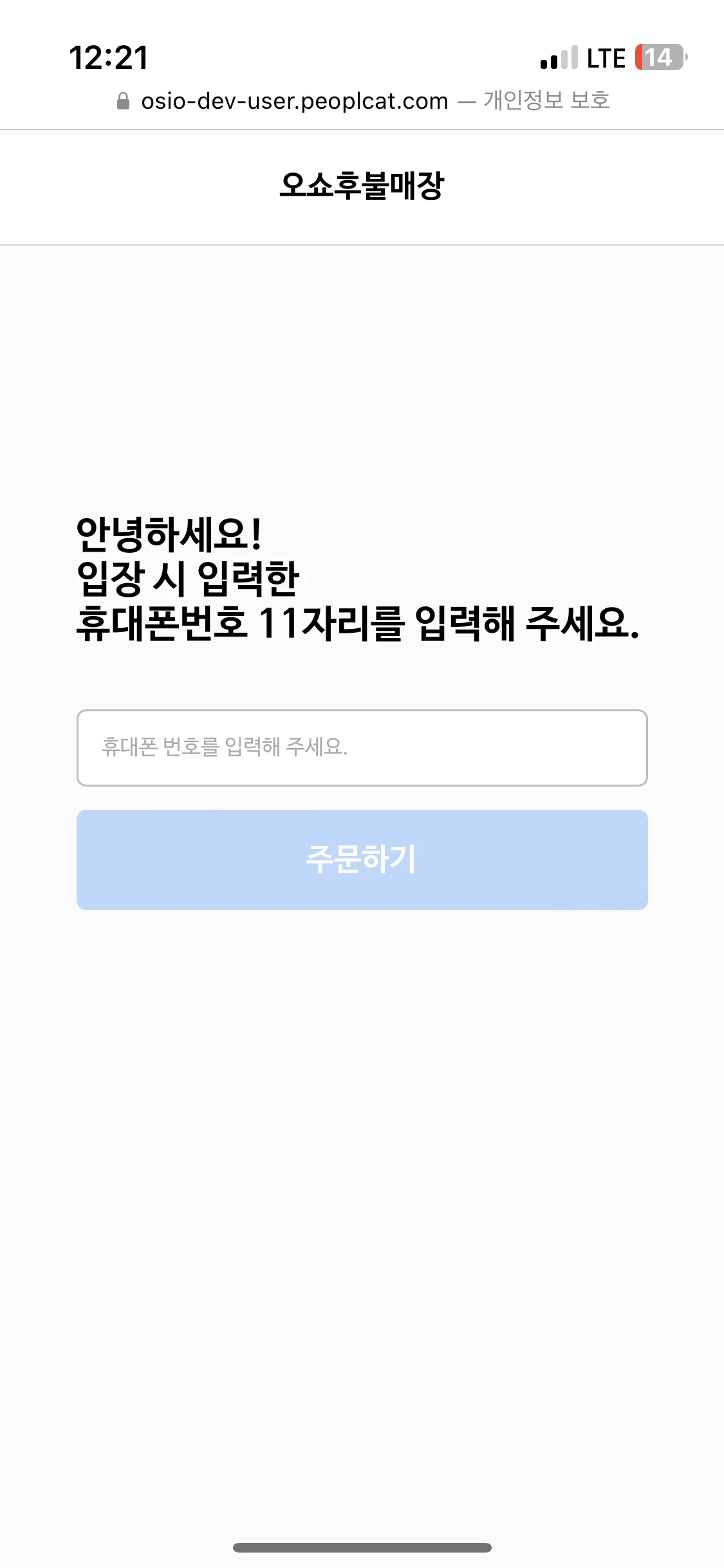Viewport: 724px width, 1568px height.
Task: Focus the 휴대폰 번호 input field
Action: point(362,747)
